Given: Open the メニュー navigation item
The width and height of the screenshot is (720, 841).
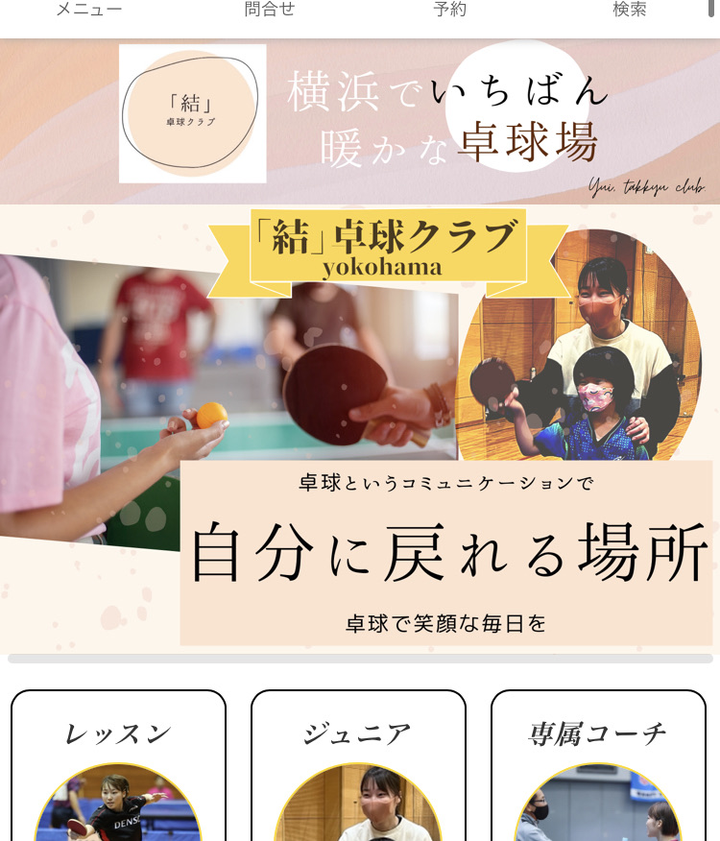Looking at the screenshot, I should [89, 10].
